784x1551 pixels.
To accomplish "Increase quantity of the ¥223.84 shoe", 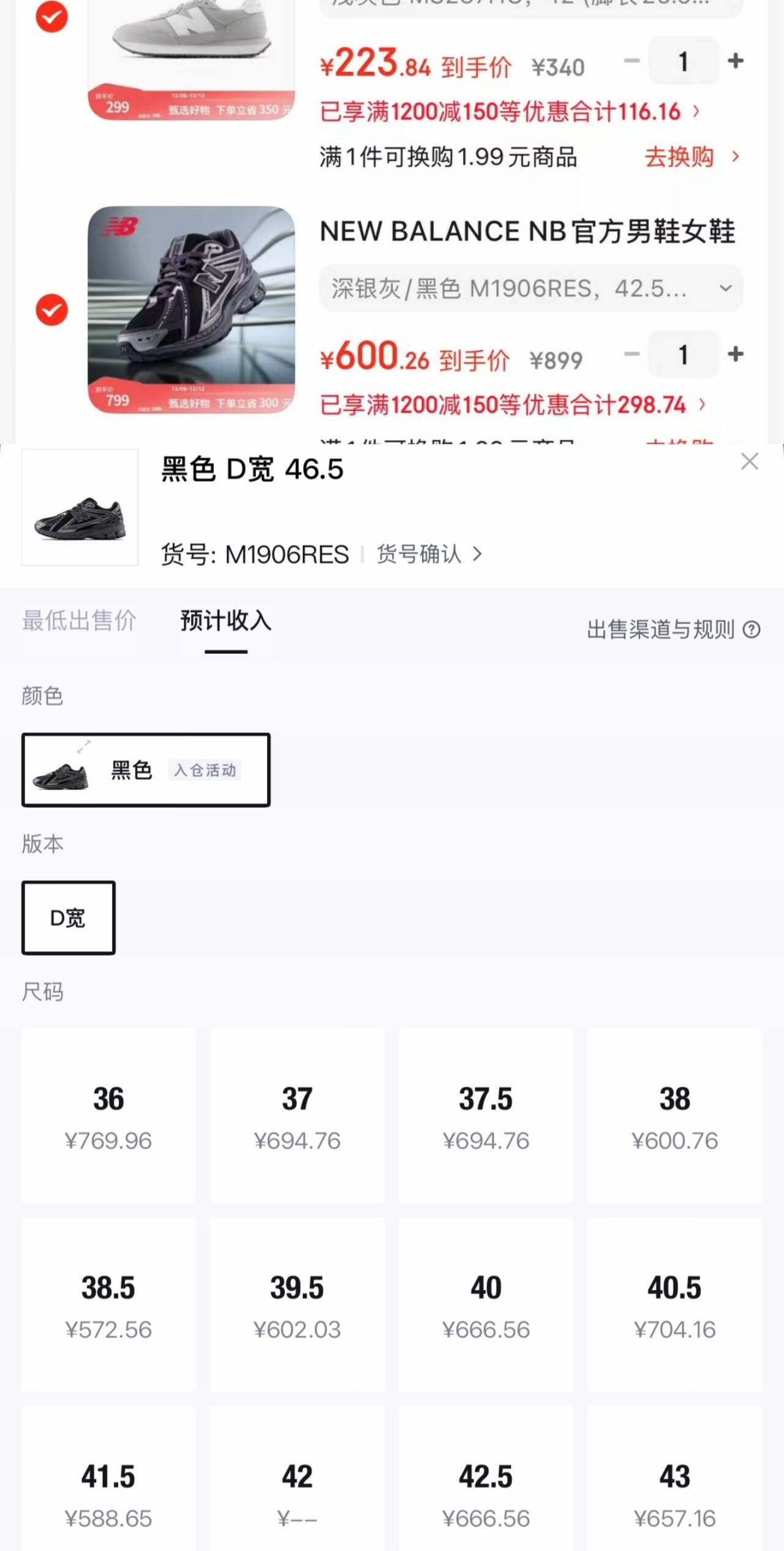I will click(x=735, y=61).
